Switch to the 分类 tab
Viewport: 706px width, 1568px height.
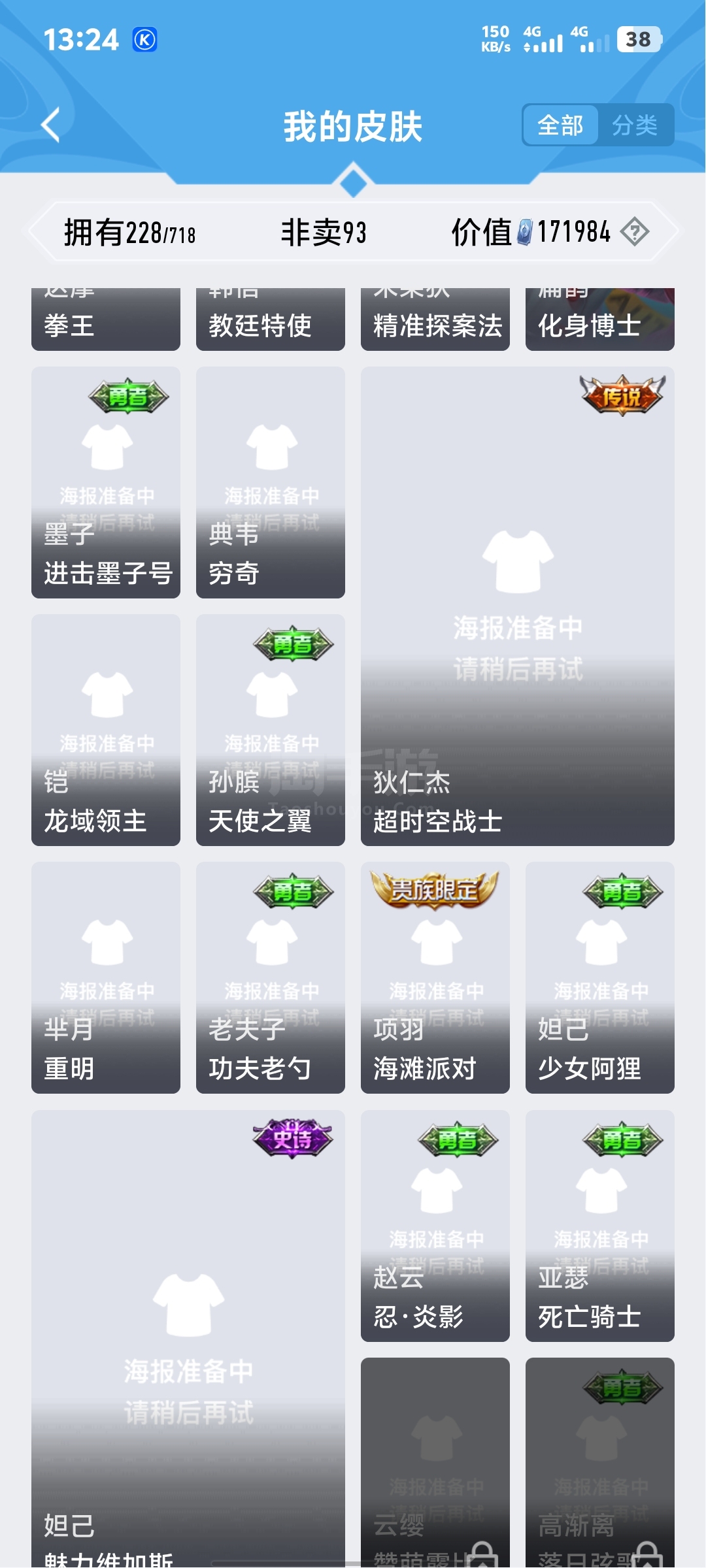[634, 125]
